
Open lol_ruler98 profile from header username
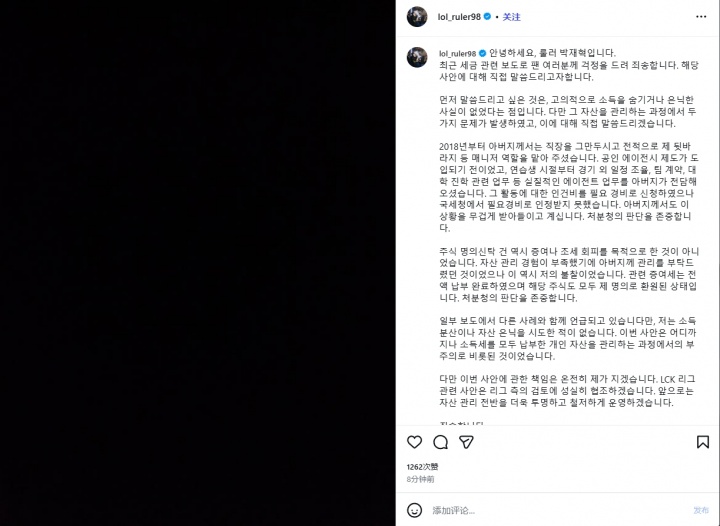(461, 17)
